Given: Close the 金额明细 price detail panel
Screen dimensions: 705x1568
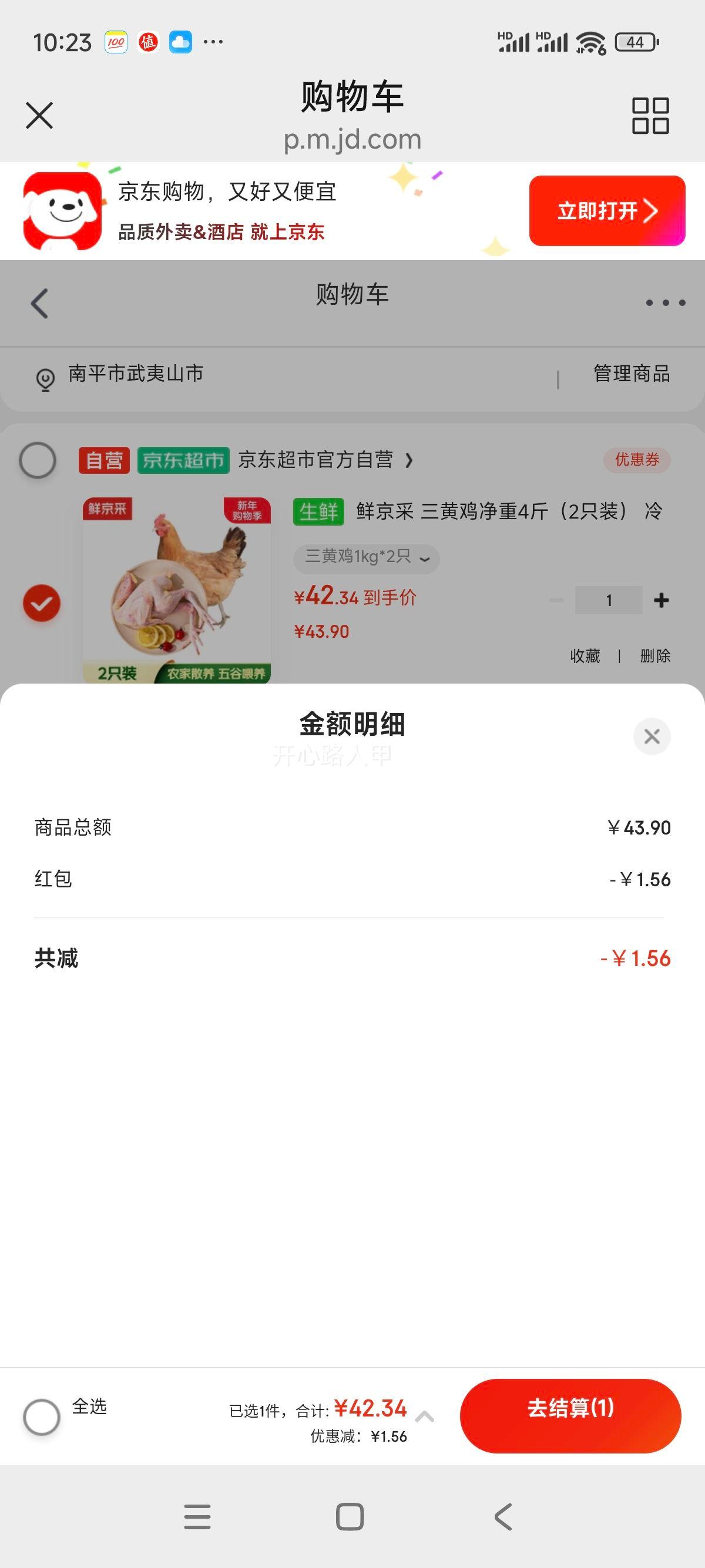Looking at the screenshot, I should pyautogui.click(x=652, y=736).
